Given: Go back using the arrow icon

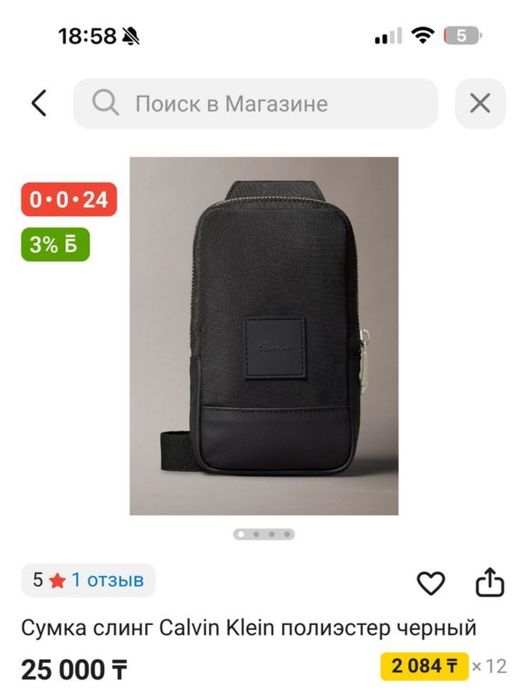Looking at the screenshot, I should click(x=39, y=103).
